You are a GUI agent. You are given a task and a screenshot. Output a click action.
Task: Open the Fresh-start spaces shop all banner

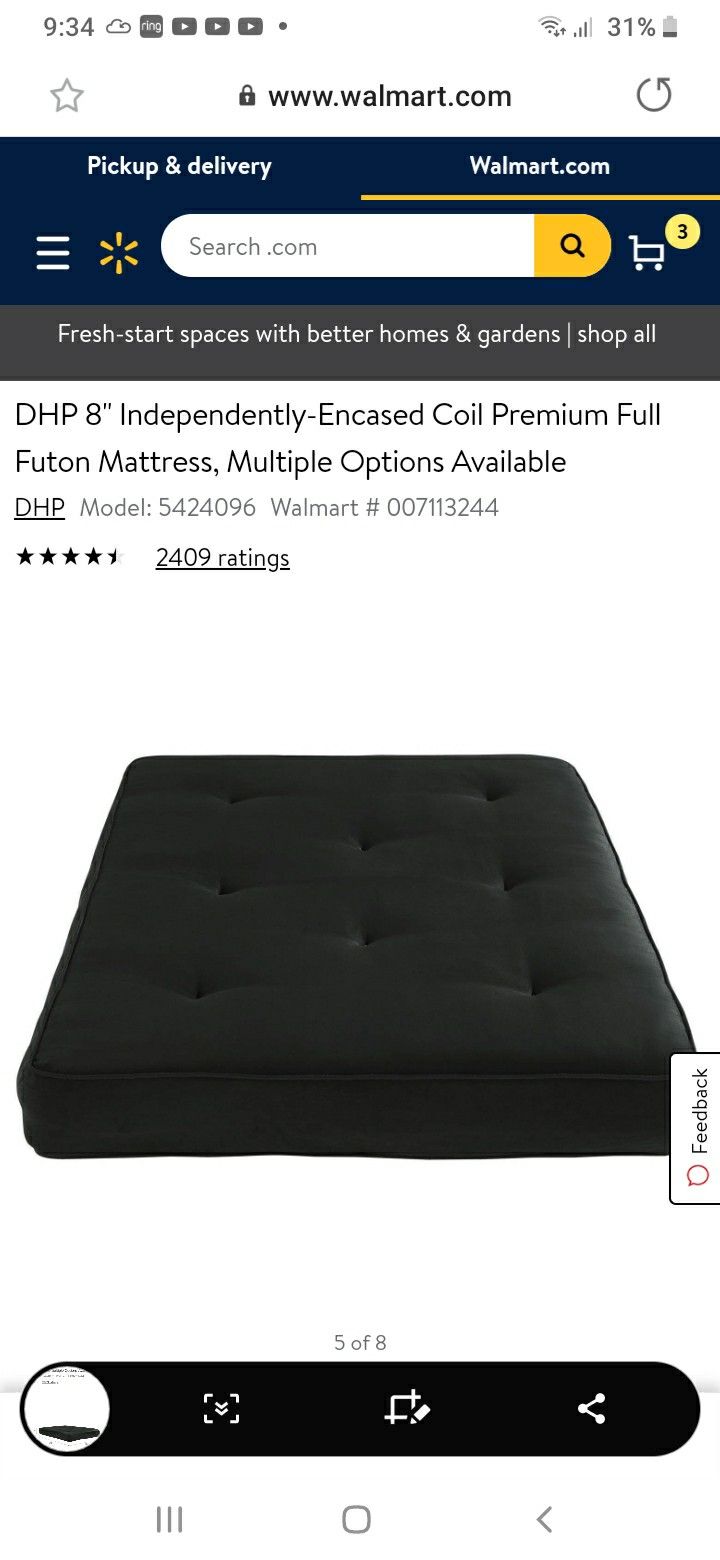357,334
